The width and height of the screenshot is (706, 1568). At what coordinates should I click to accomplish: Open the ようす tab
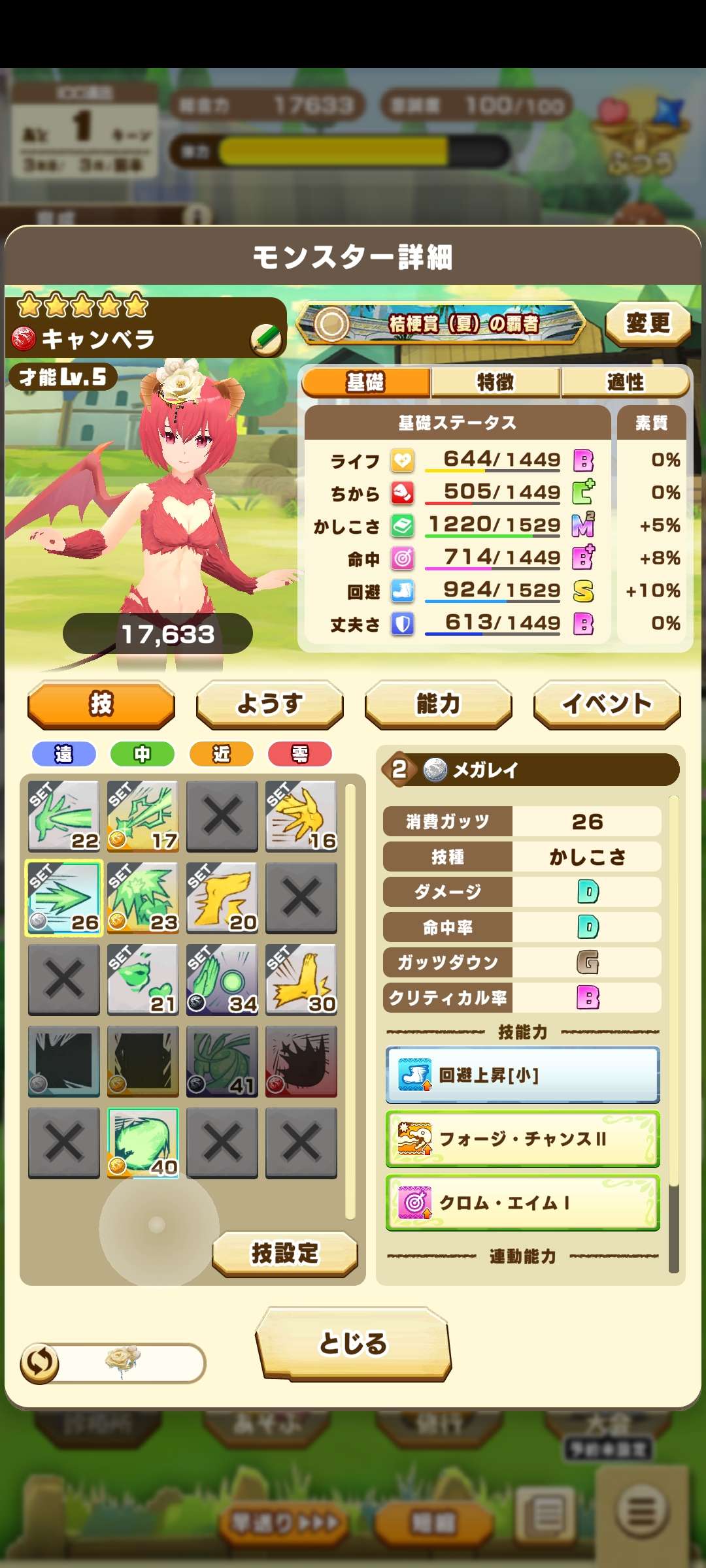pos(269,704)
